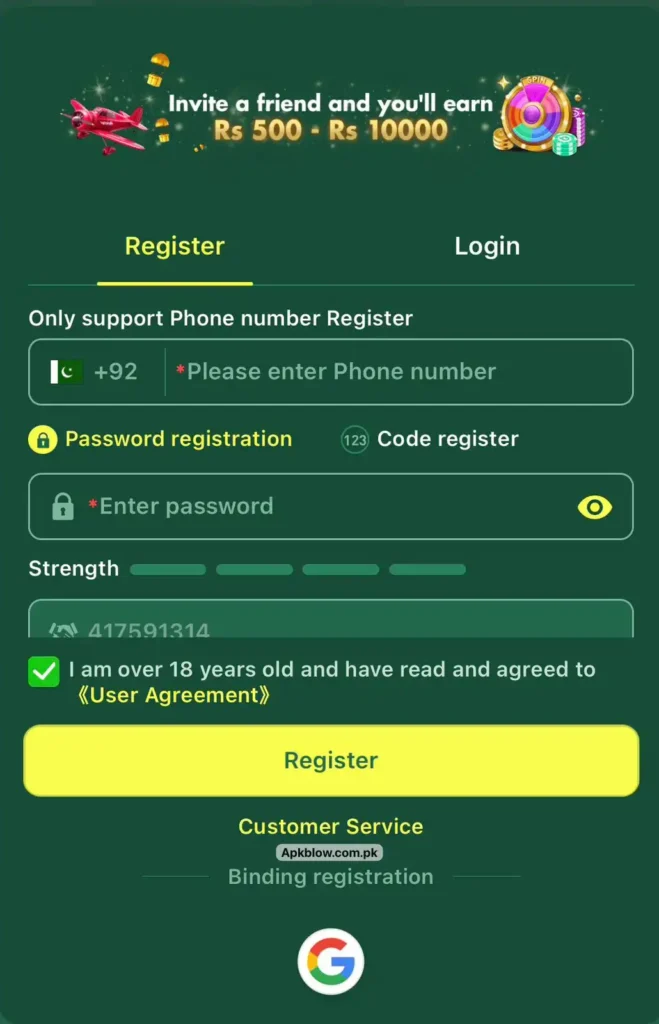659x1024 pixels.
Task: Contact Customer Service
Action: point(330,826)
